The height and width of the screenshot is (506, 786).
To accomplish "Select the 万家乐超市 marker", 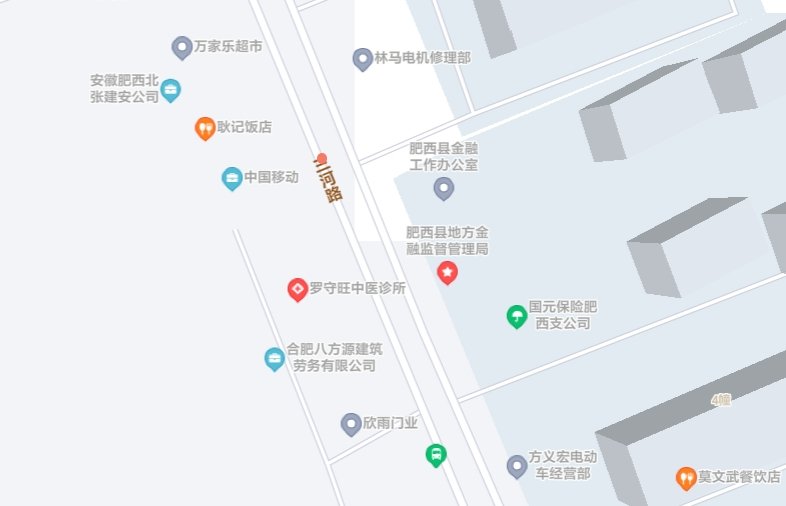I will [182, 47].
